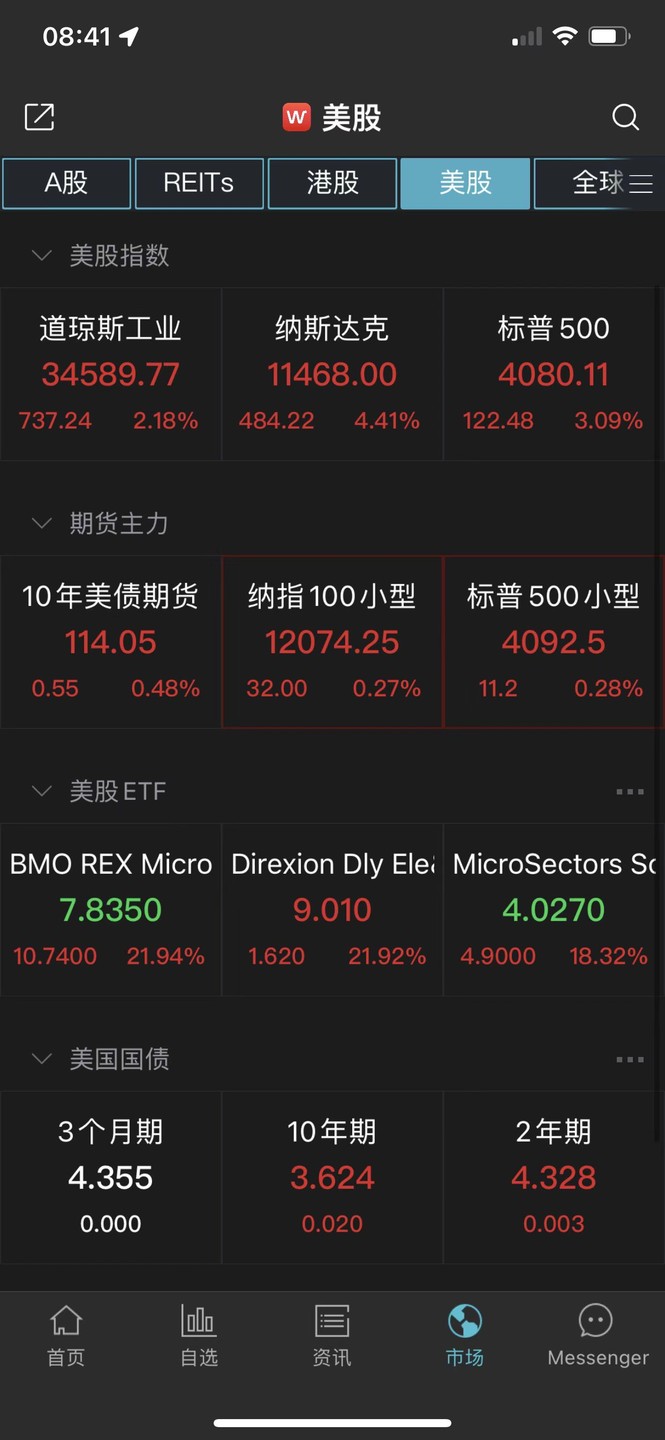The image size is (665, 1440).
Task: Select the 港股 tab
Action: (x=332, y=183)
